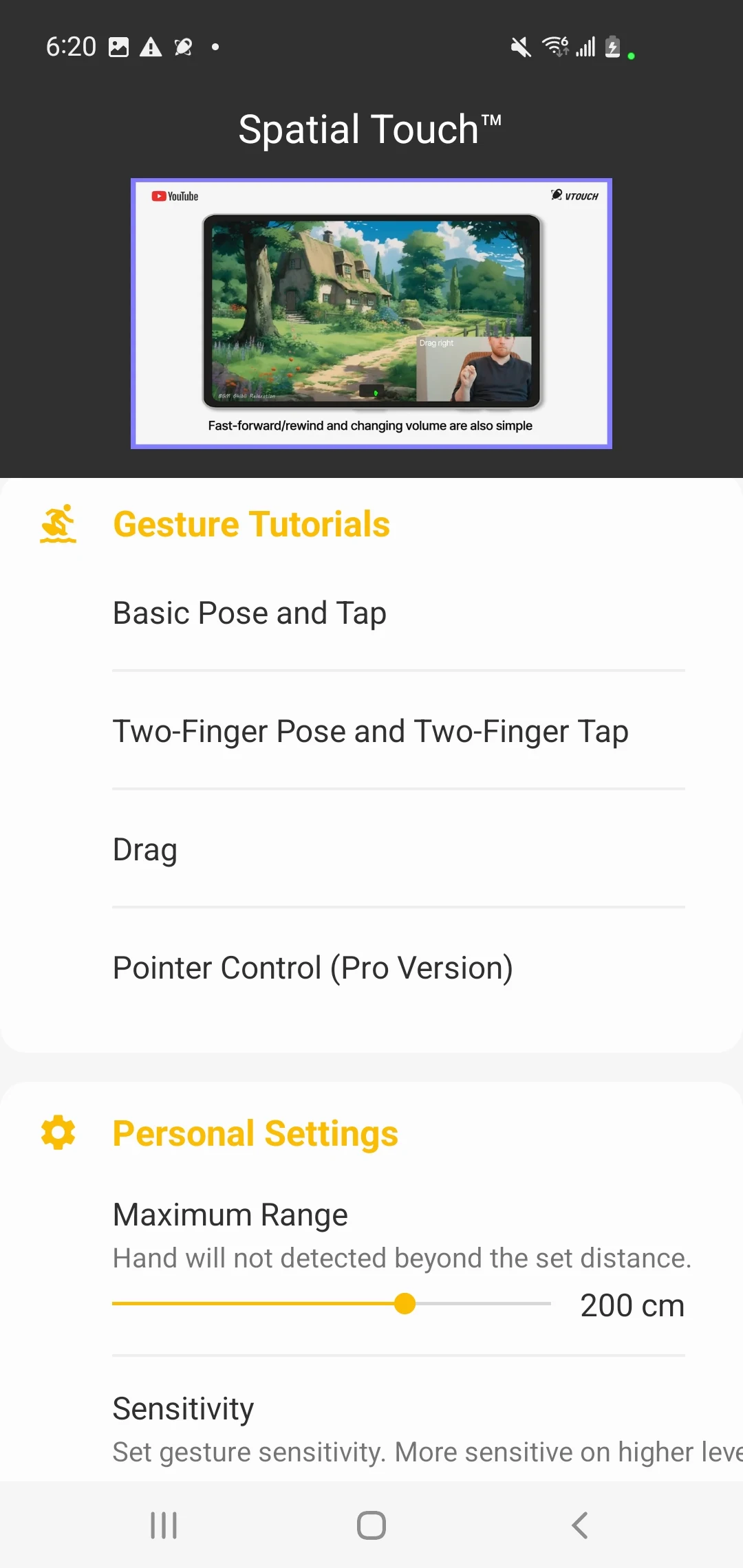This screenshot has height=1568, width=743.
Task: Open the warning notification icon
Action: [x=151, y=47]
